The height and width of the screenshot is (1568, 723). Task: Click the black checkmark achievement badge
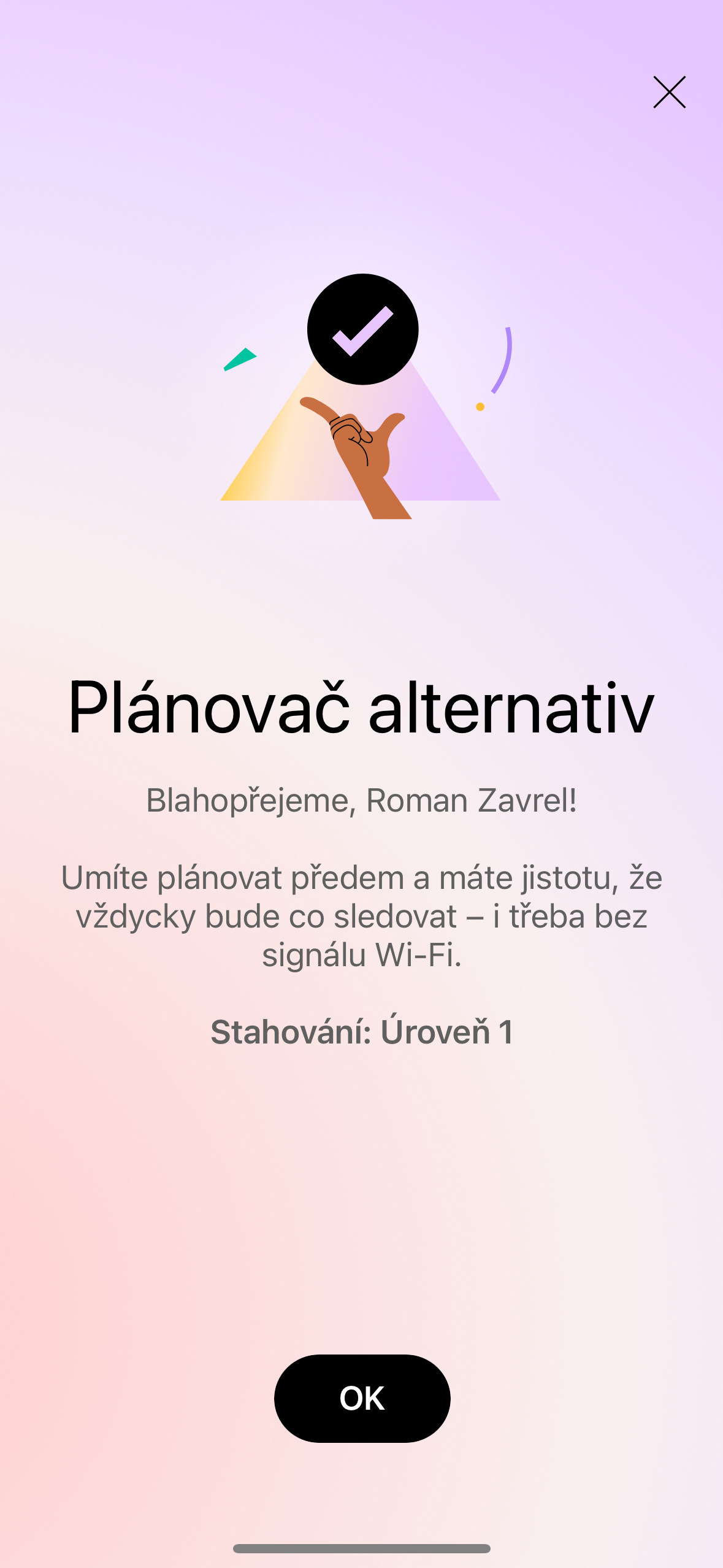(364, 330)
